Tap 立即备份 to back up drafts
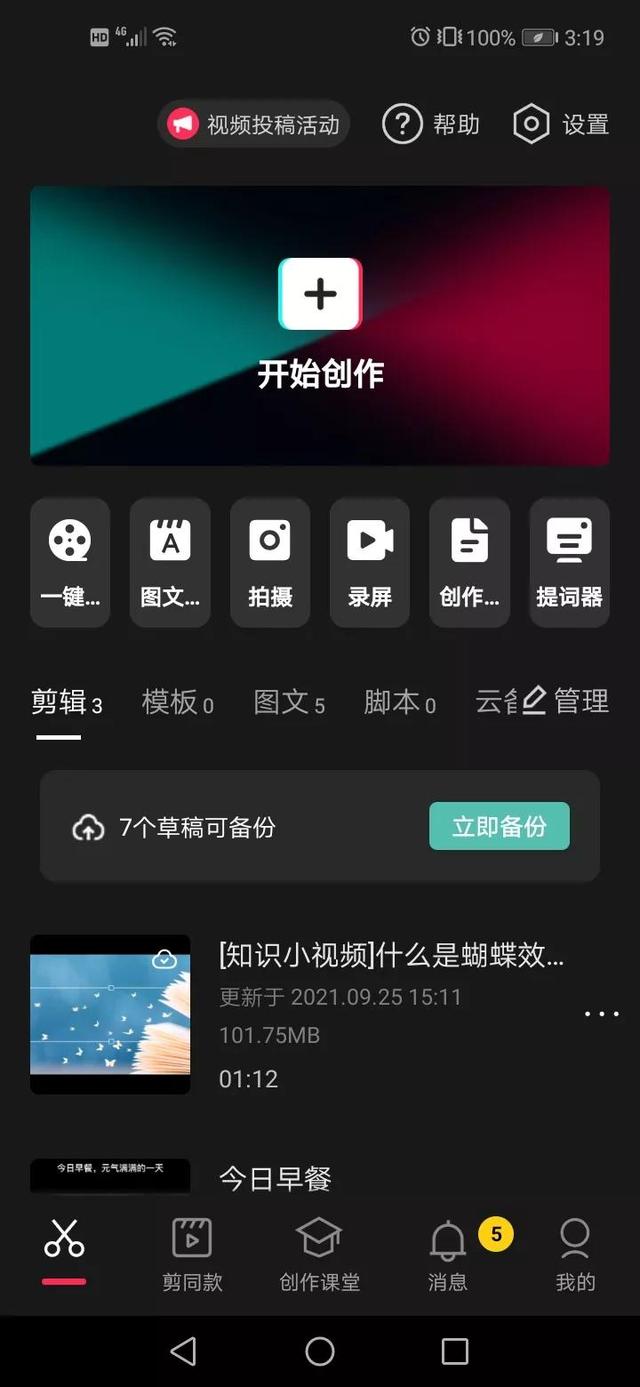The height and width of the screenshot is (1387, 640). coord(499,827)
